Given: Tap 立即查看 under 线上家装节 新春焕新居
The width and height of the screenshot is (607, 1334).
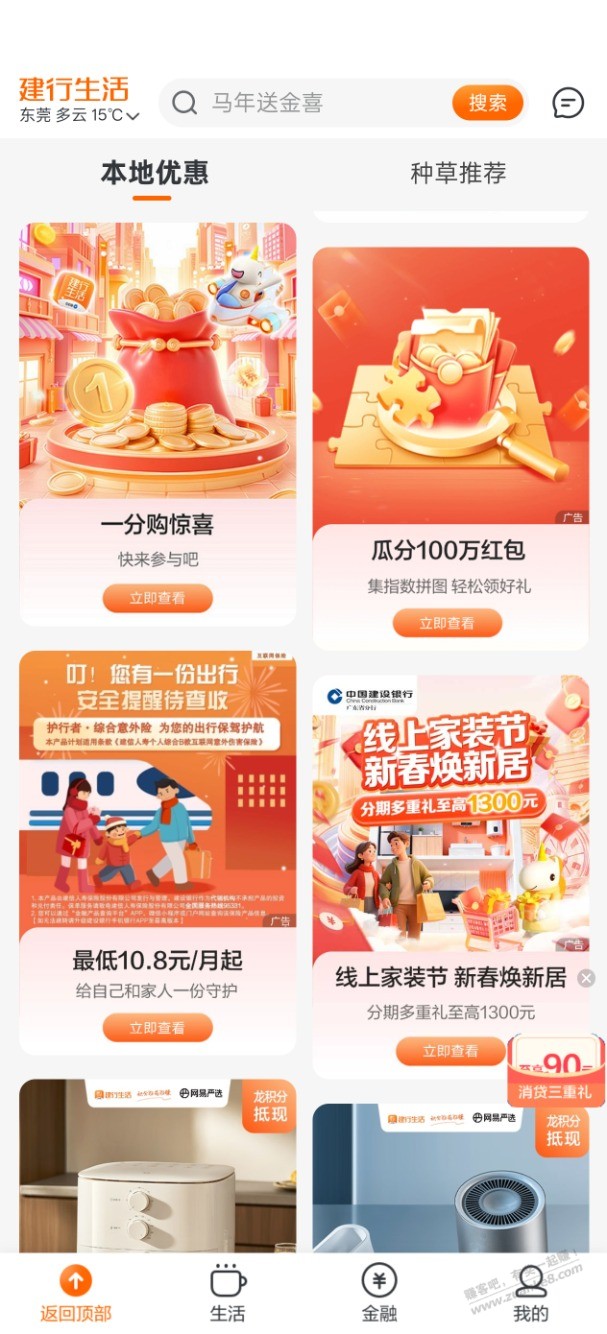Looking at the screenshot, I should coord(450,1051).
